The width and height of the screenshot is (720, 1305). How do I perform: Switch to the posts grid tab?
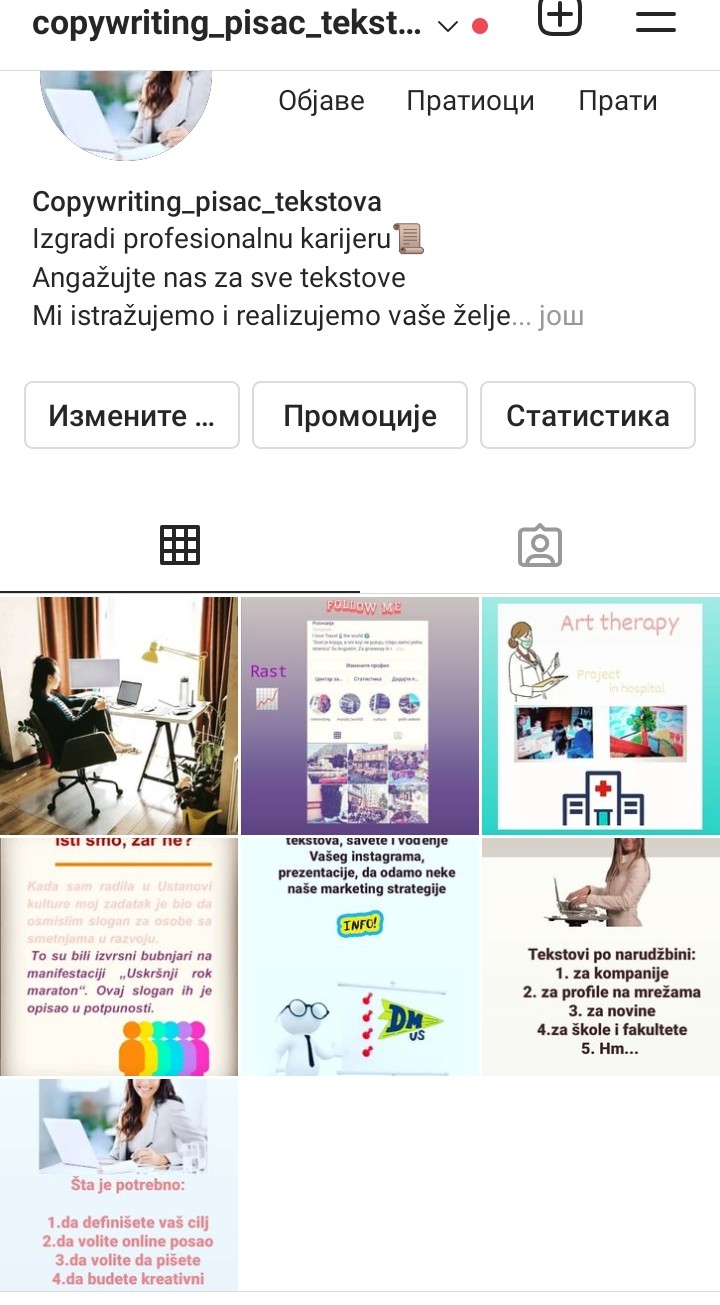(180, 545)
